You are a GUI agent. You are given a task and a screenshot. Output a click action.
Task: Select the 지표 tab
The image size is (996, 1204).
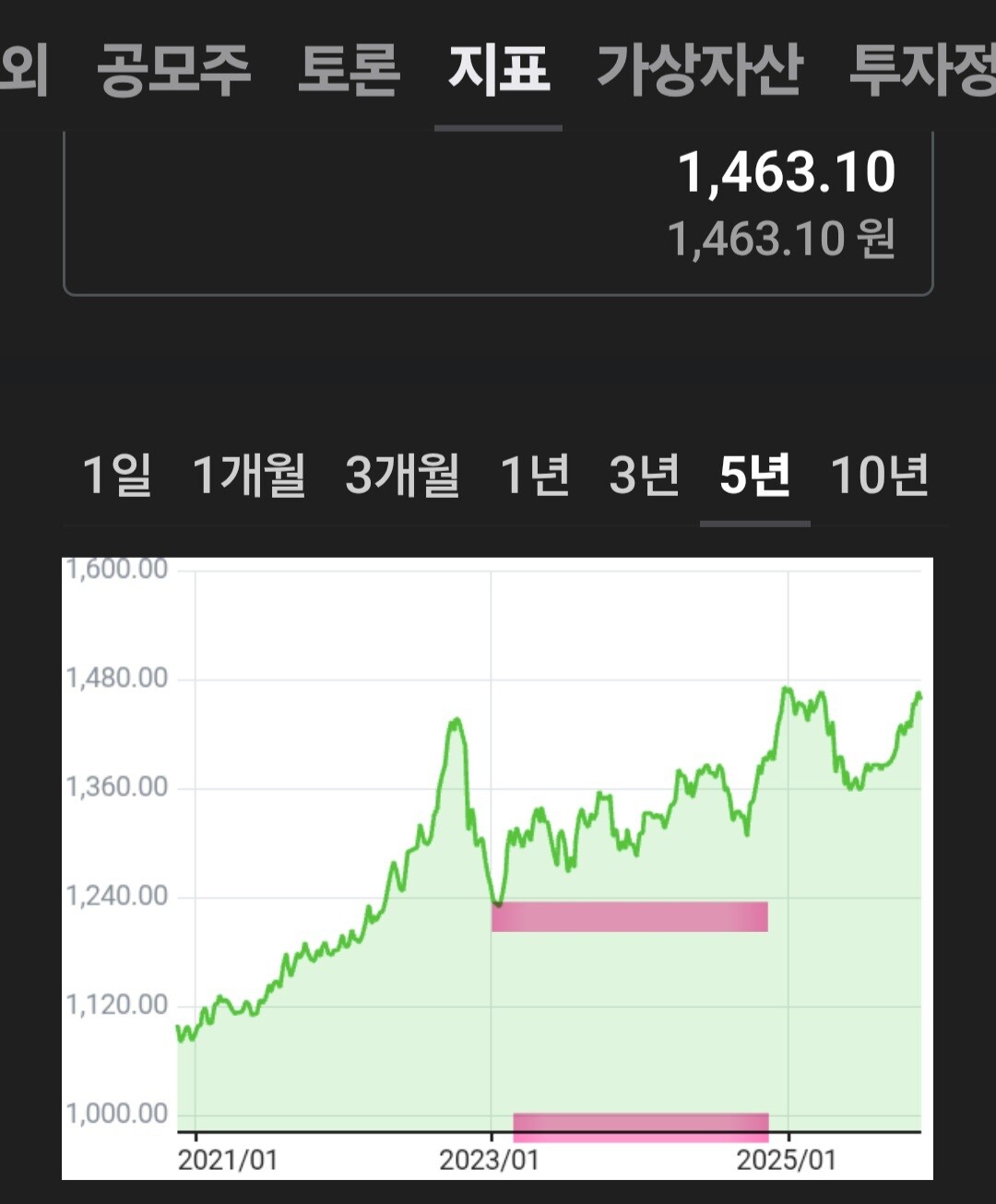[499, 70]
